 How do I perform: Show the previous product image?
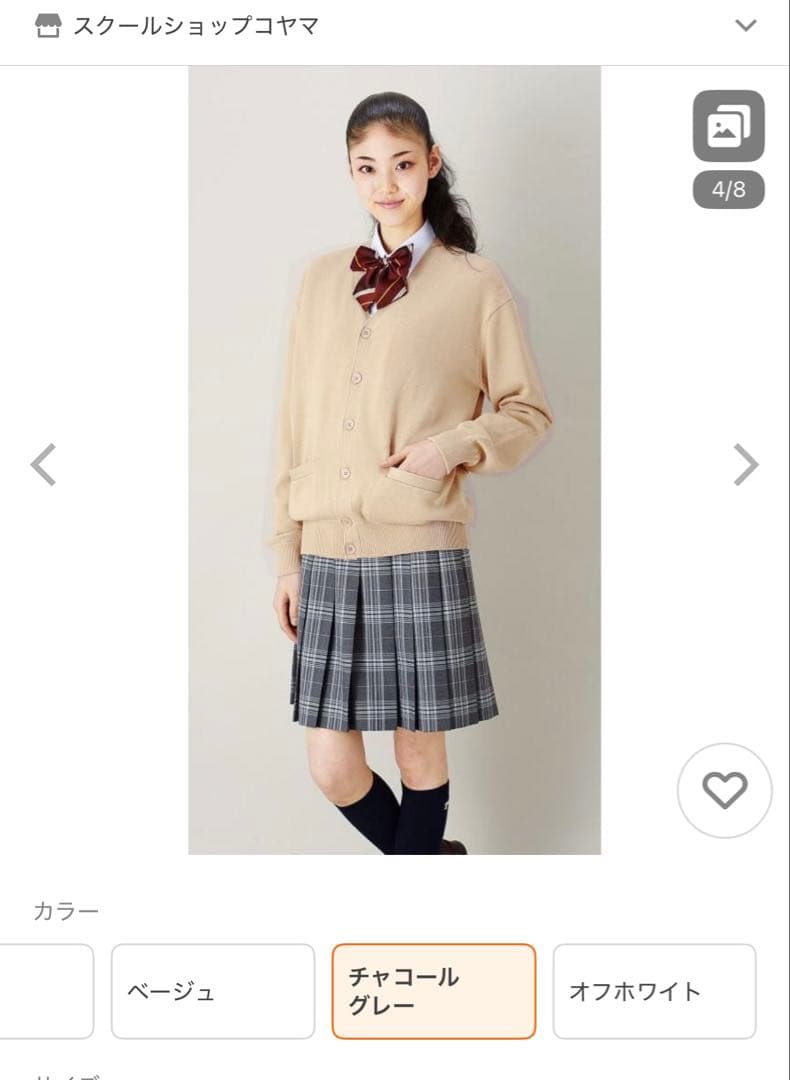coord(43,464)
